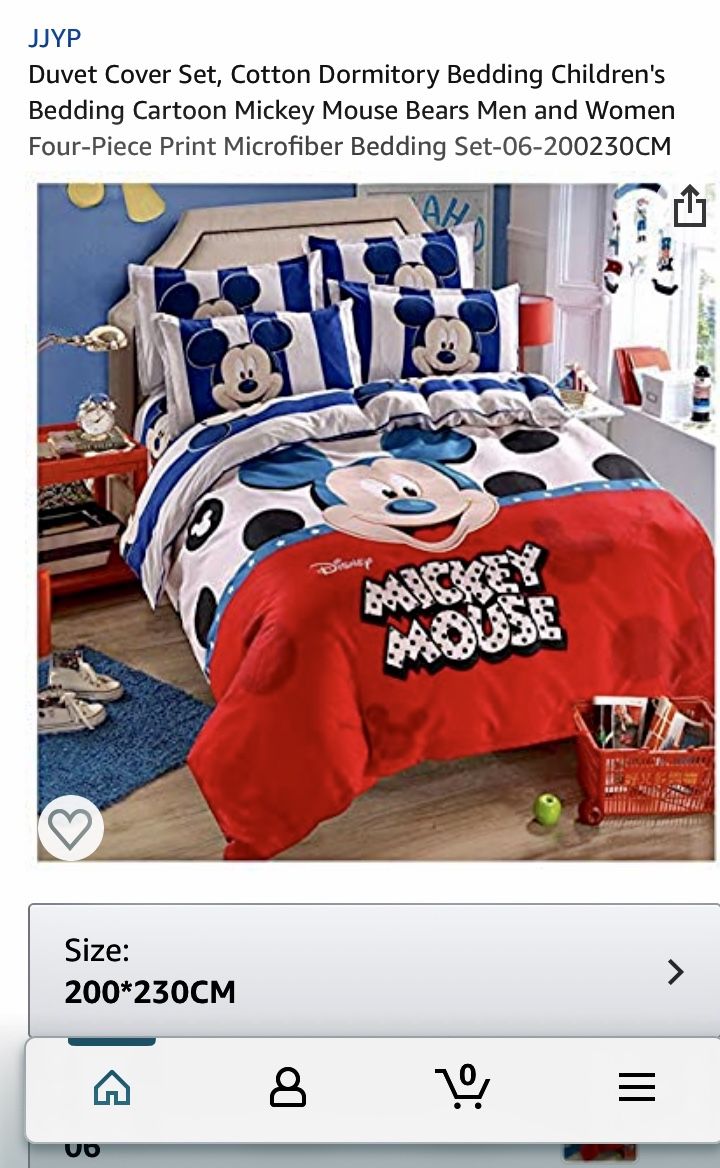Image resolution: width=720 pixels, height=1168 pixels.
Task: Go to the Home tab
Action: point(112,1087)
